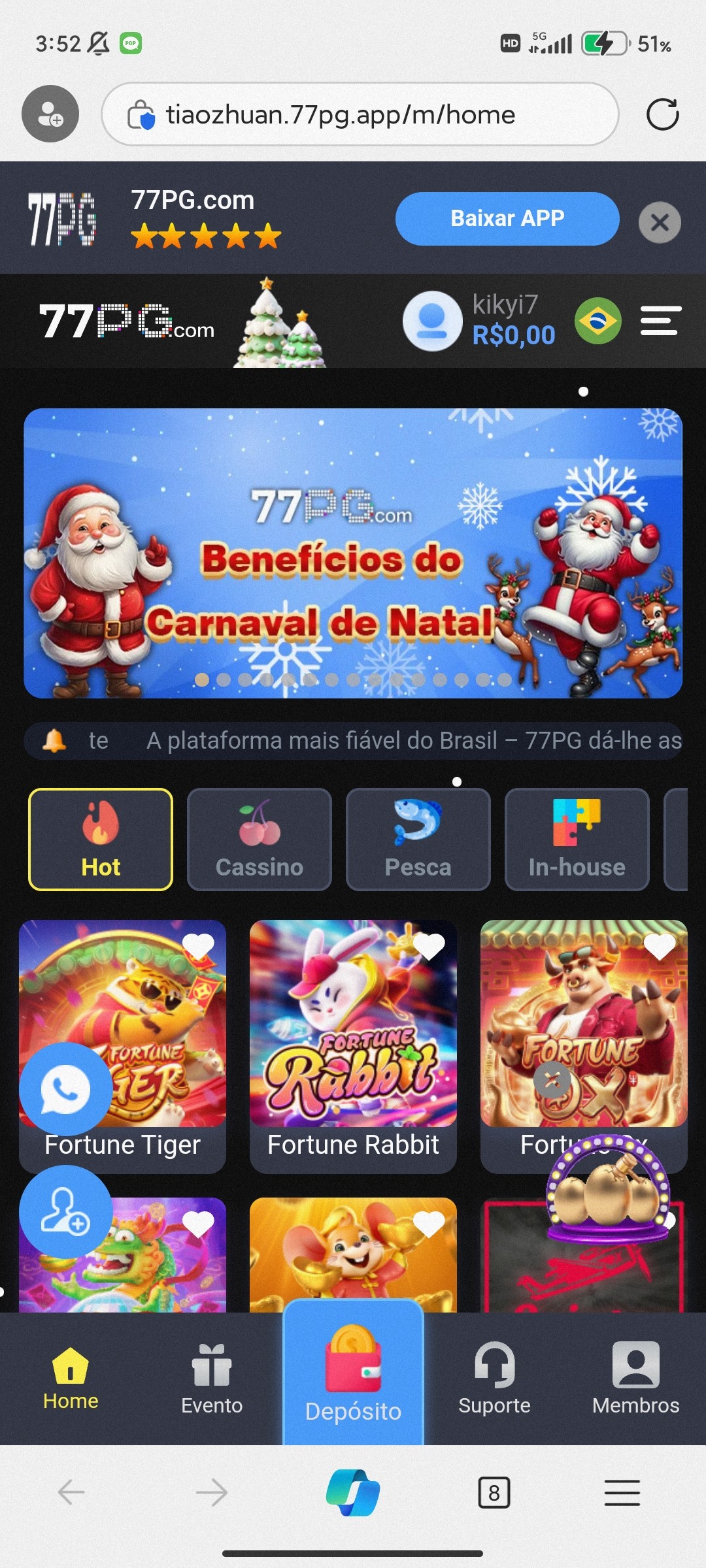Select the Pesca category

pyautogui.click(x=418, y=840)
